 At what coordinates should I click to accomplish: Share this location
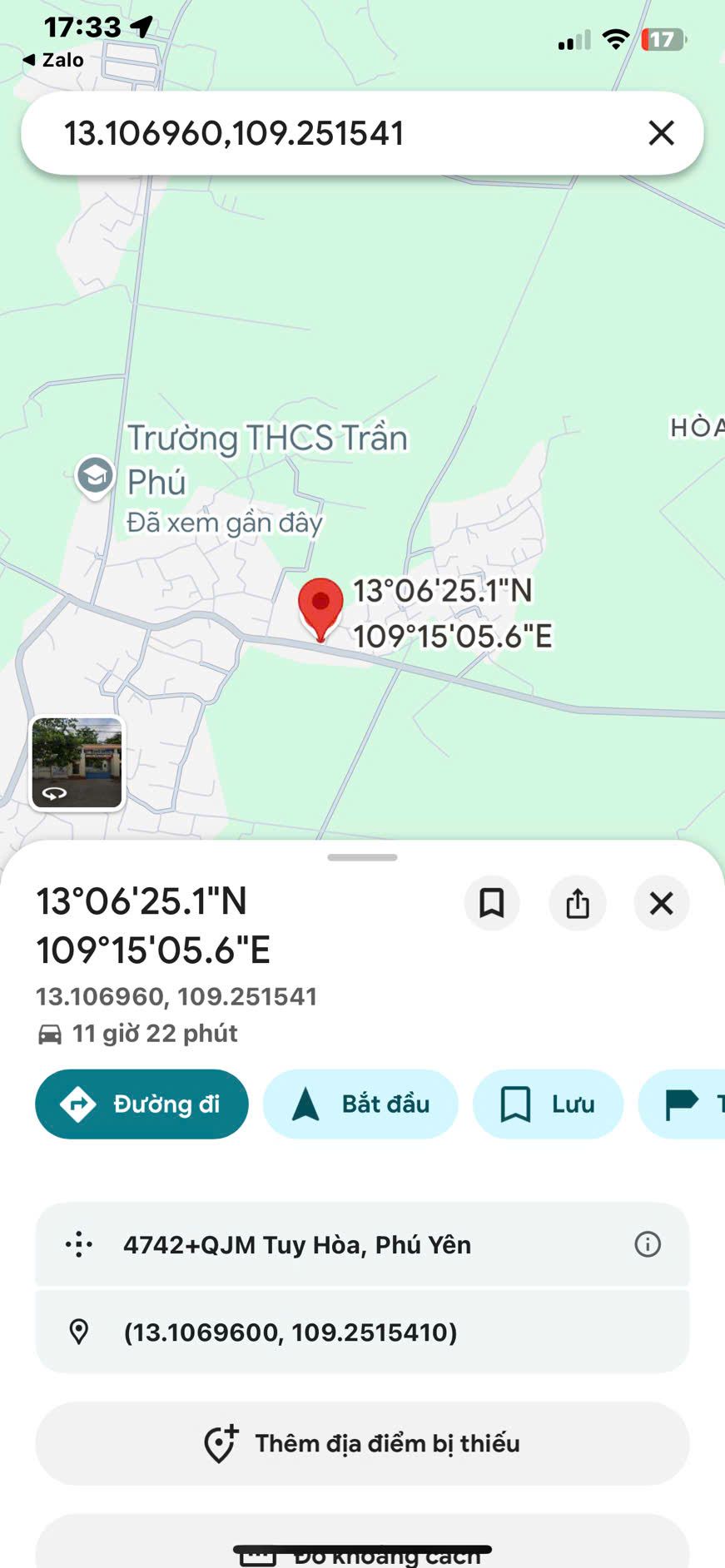pos(578,903)
